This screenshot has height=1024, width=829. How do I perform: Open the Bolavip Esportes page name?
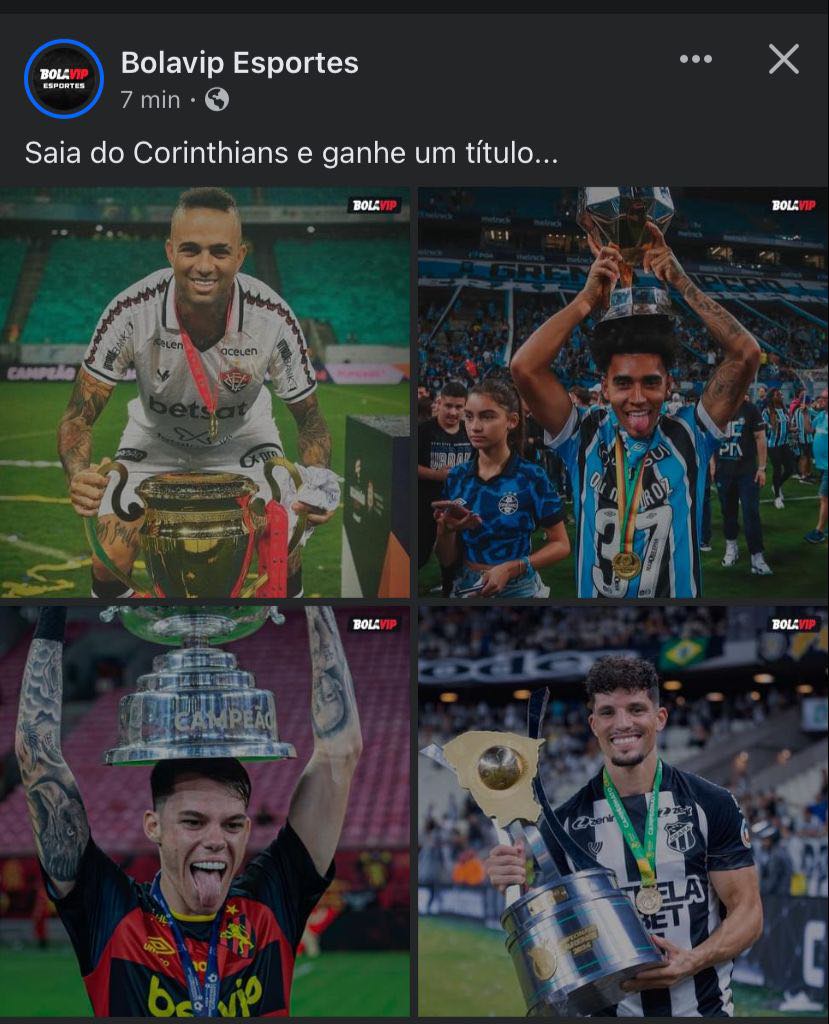[240, 63]
